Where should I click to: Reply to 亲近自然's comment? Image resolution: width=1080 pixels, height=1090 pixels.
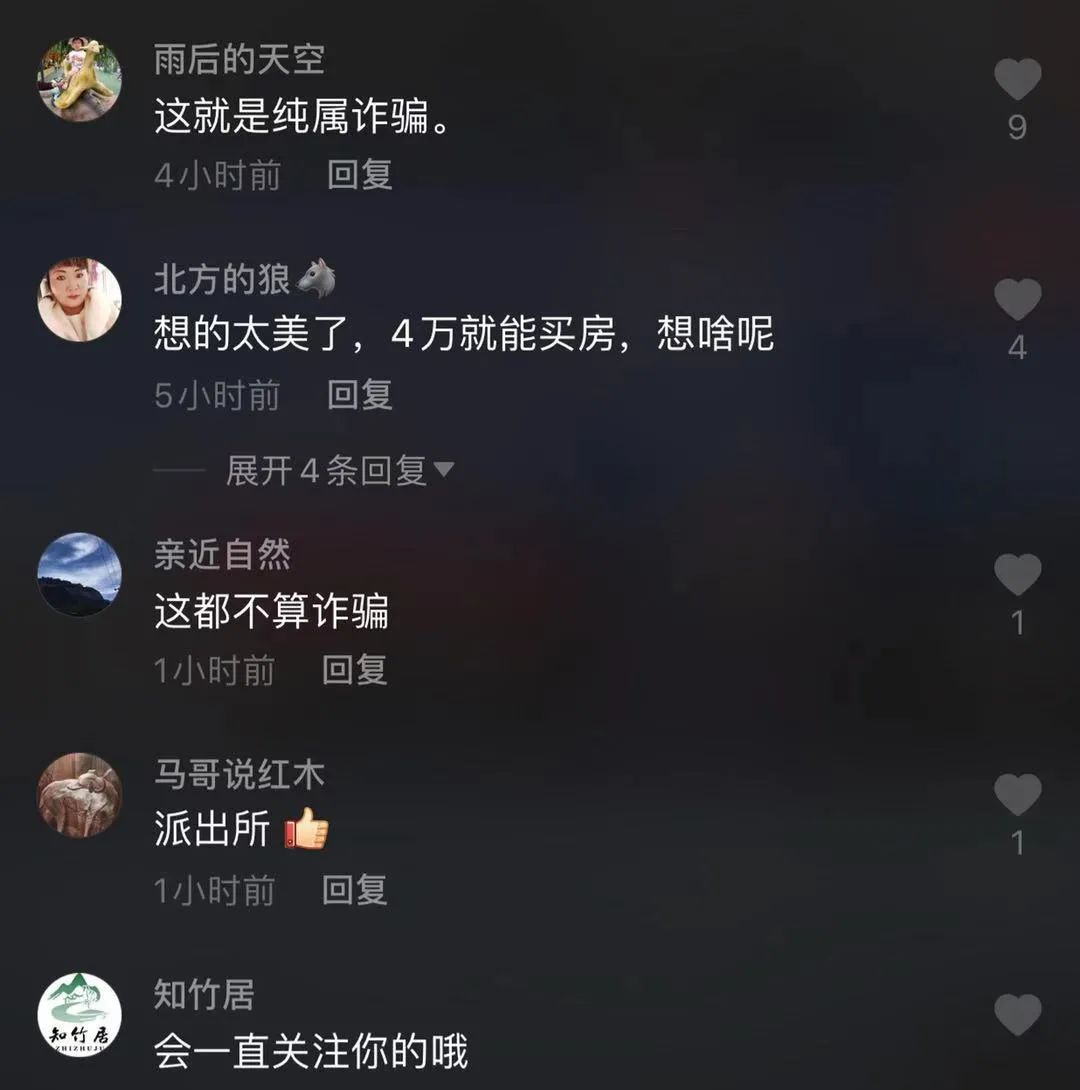354,670
